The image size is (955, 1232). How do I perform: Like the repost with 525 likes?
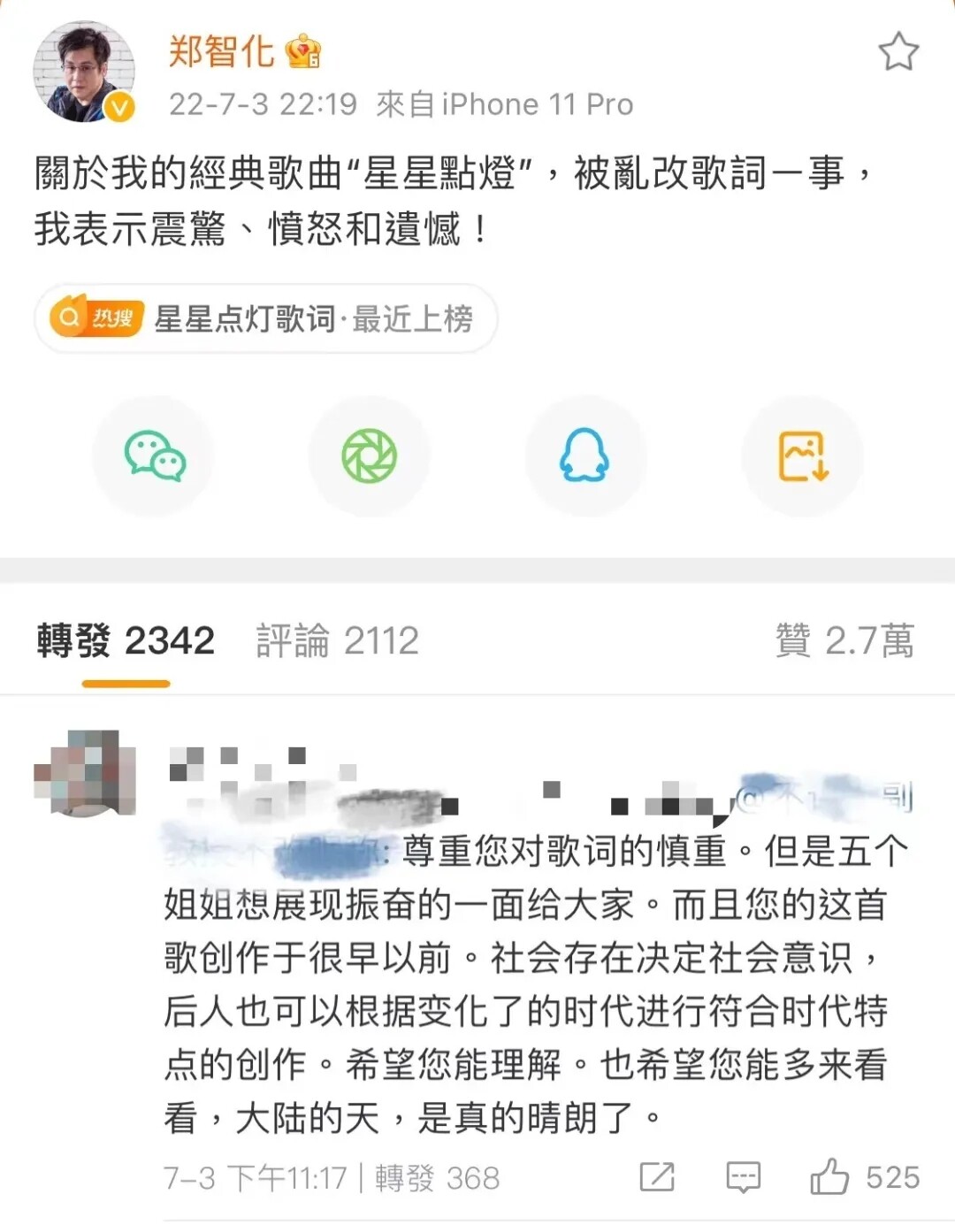[829, 1177]
